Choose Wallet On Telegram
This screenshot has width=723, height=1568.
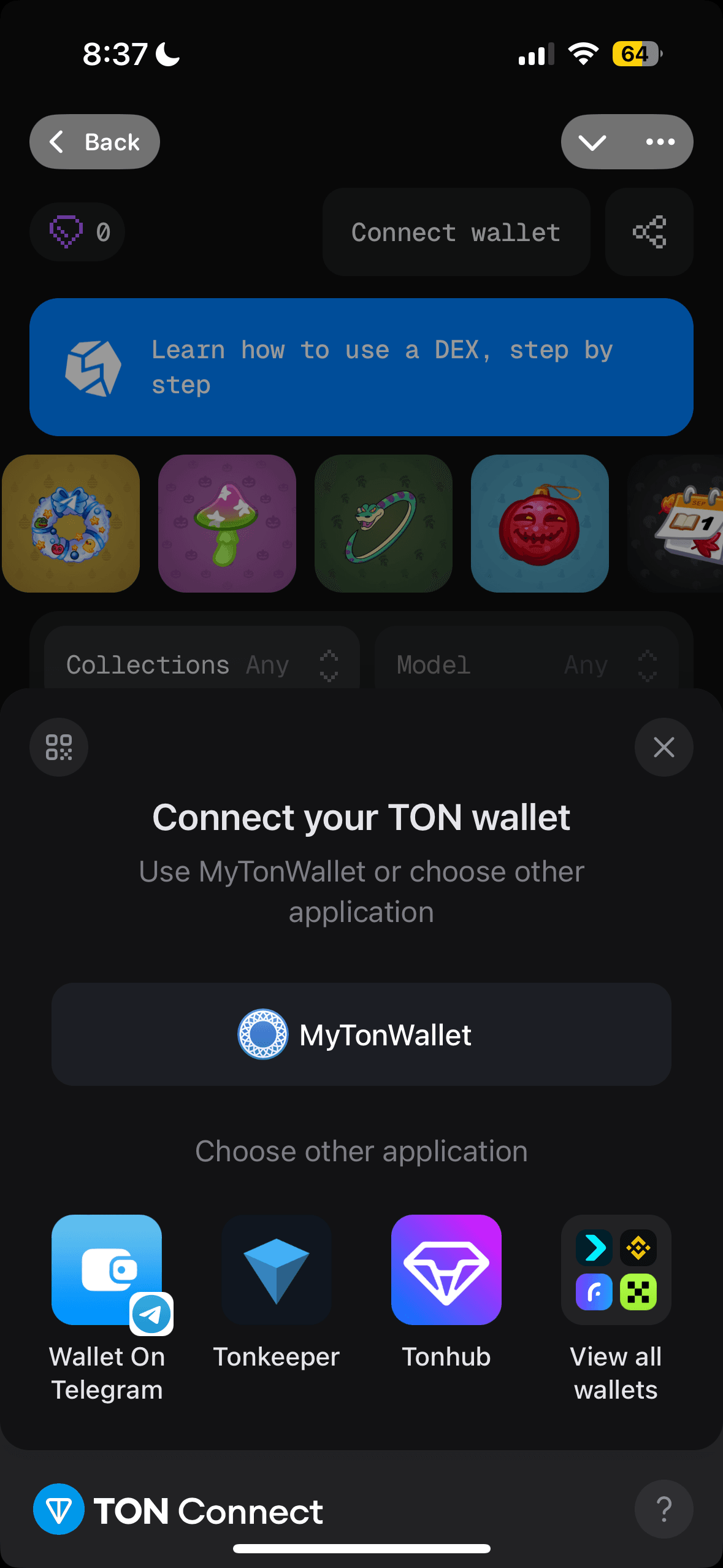pos(107,1270)
